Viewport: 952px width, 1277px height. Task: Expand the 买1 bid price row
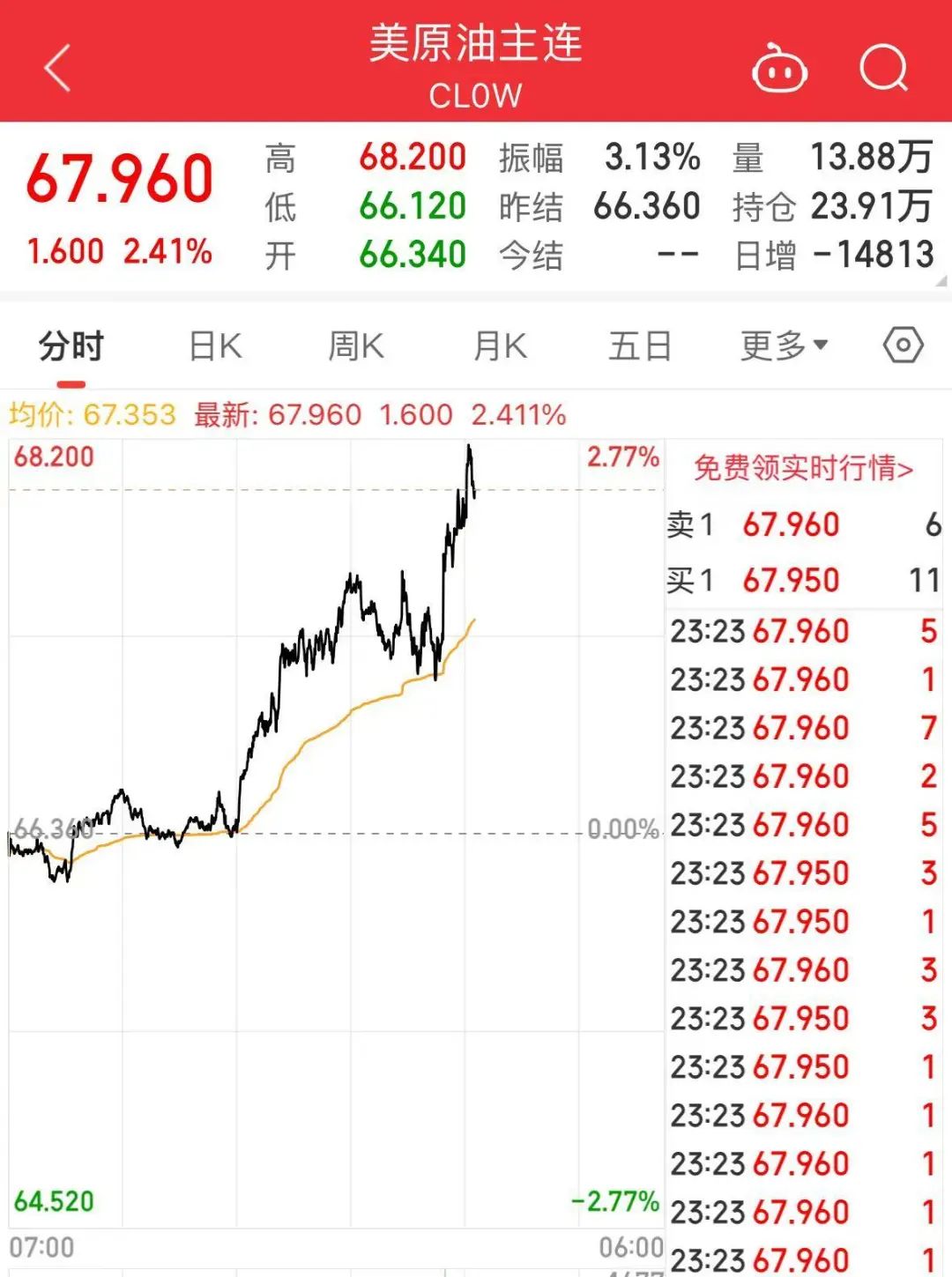[x=802, y=580]
